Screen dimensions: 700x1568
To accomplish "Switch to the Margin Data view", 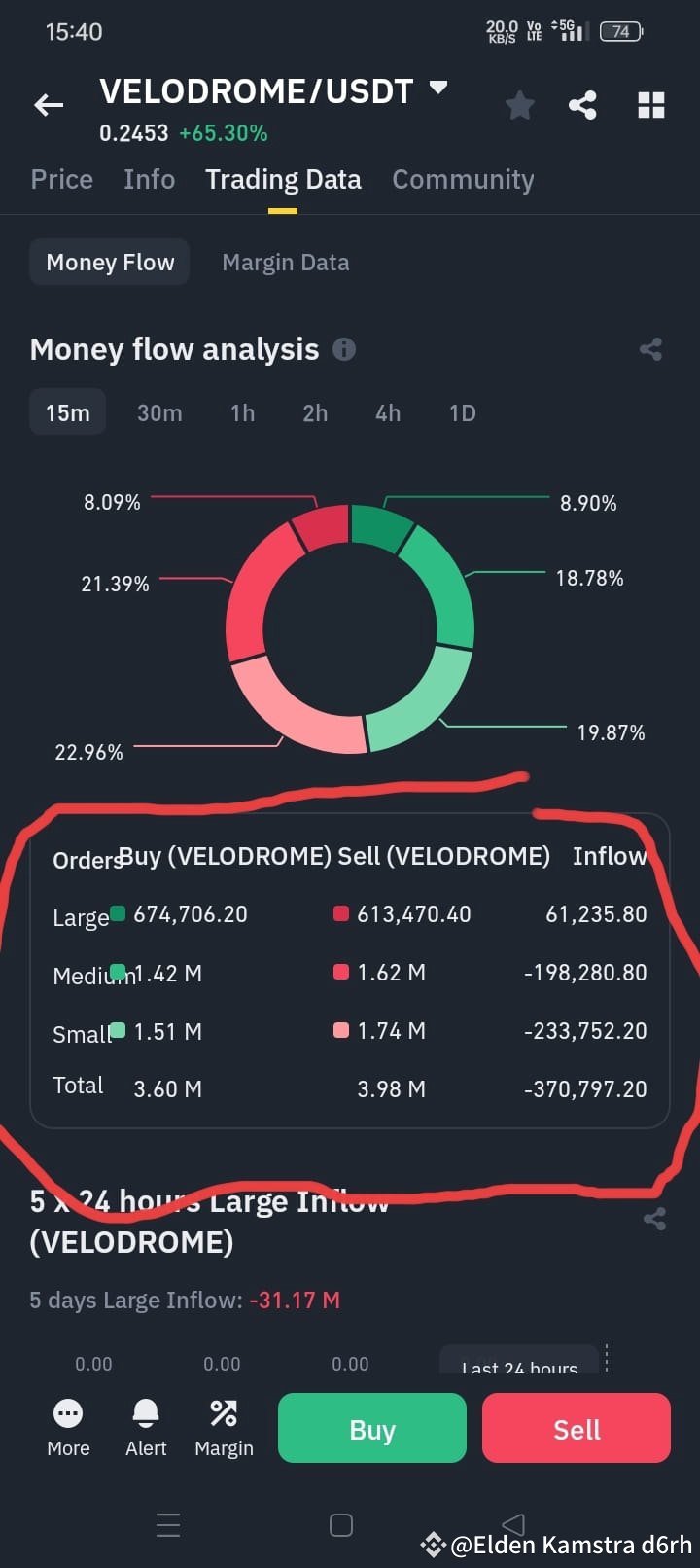I will (285, 262).
